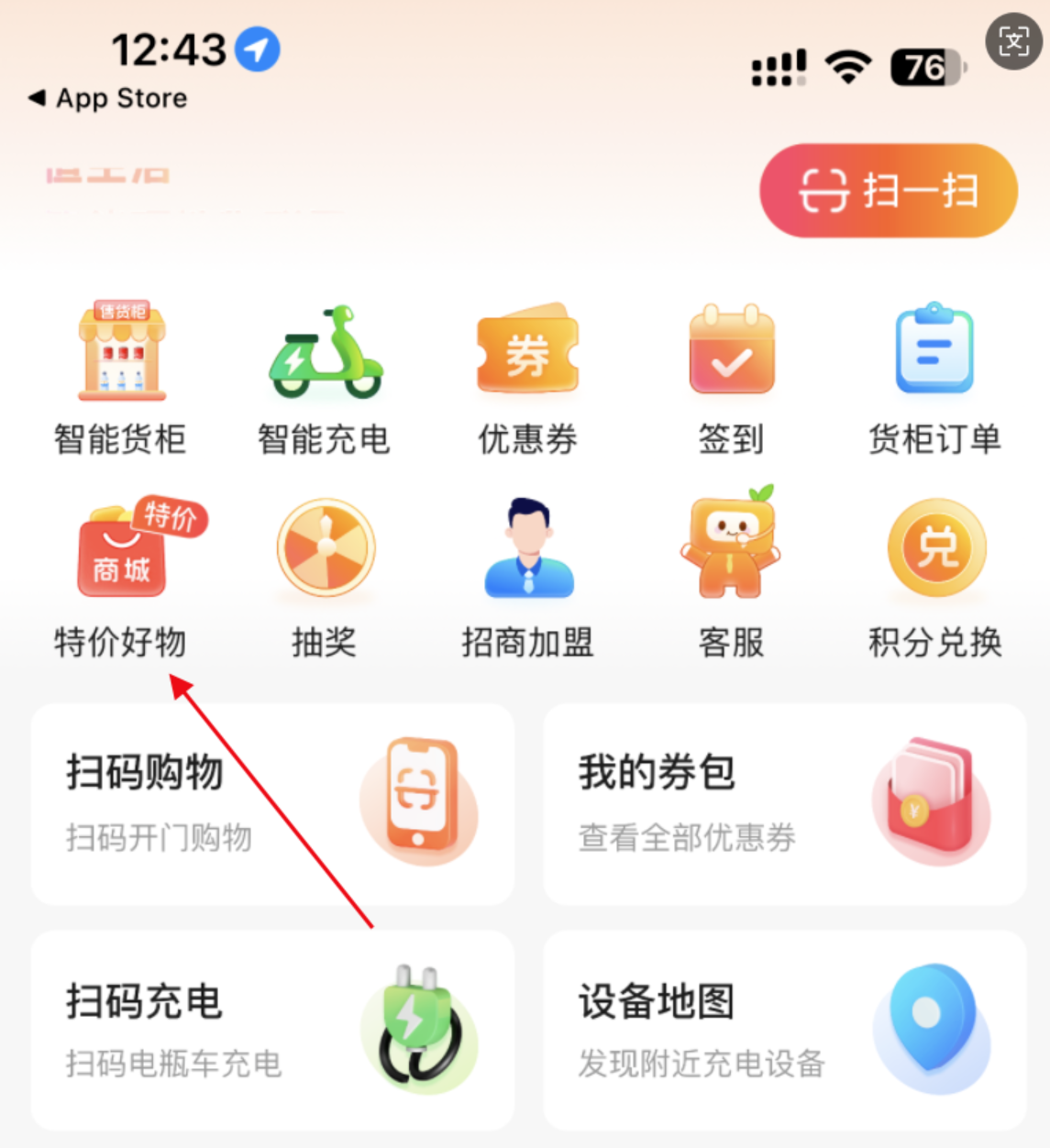Open 智能充电 smart charging

click(324, 378)
